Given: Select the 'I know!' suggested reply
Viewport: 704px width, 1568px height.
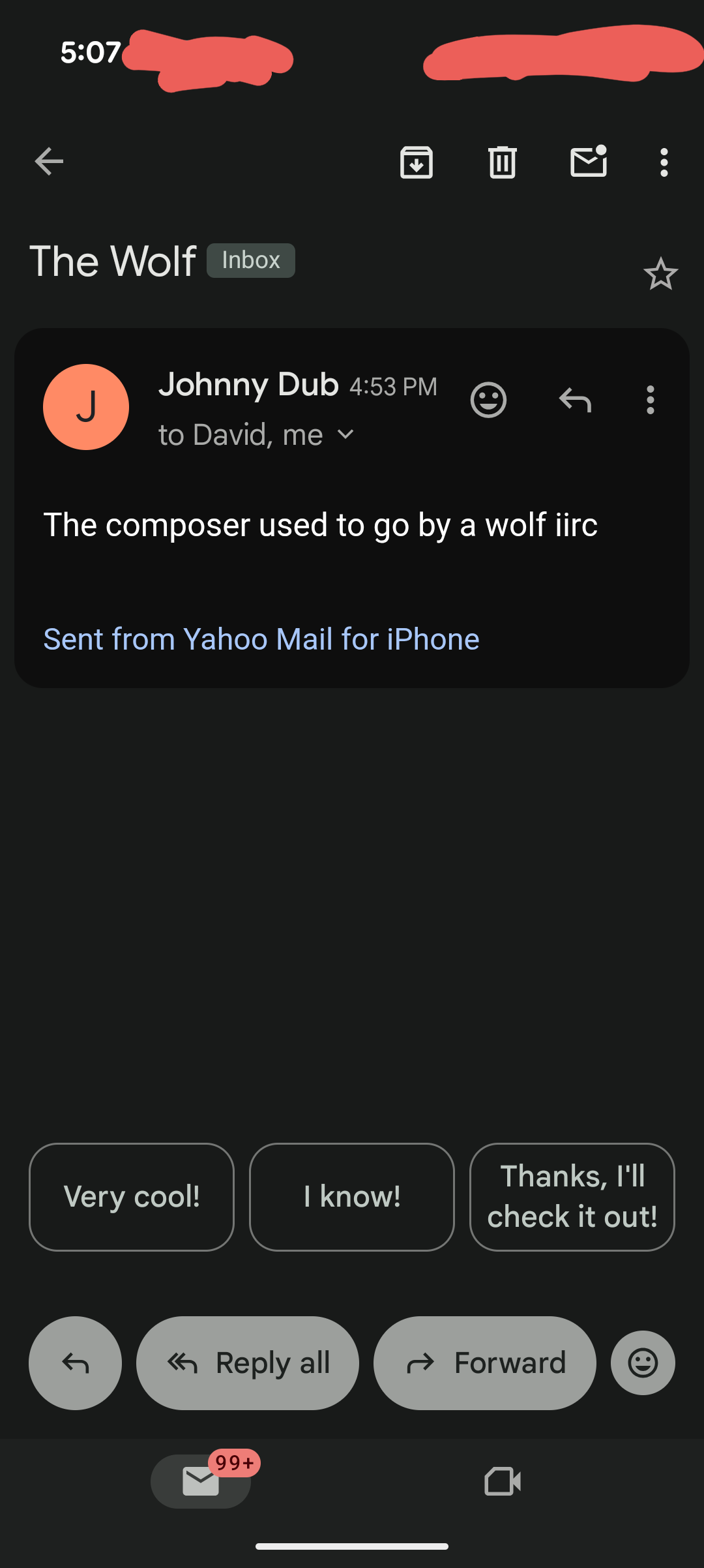Looking at the screenshot, I should [x=352, y=1197].
